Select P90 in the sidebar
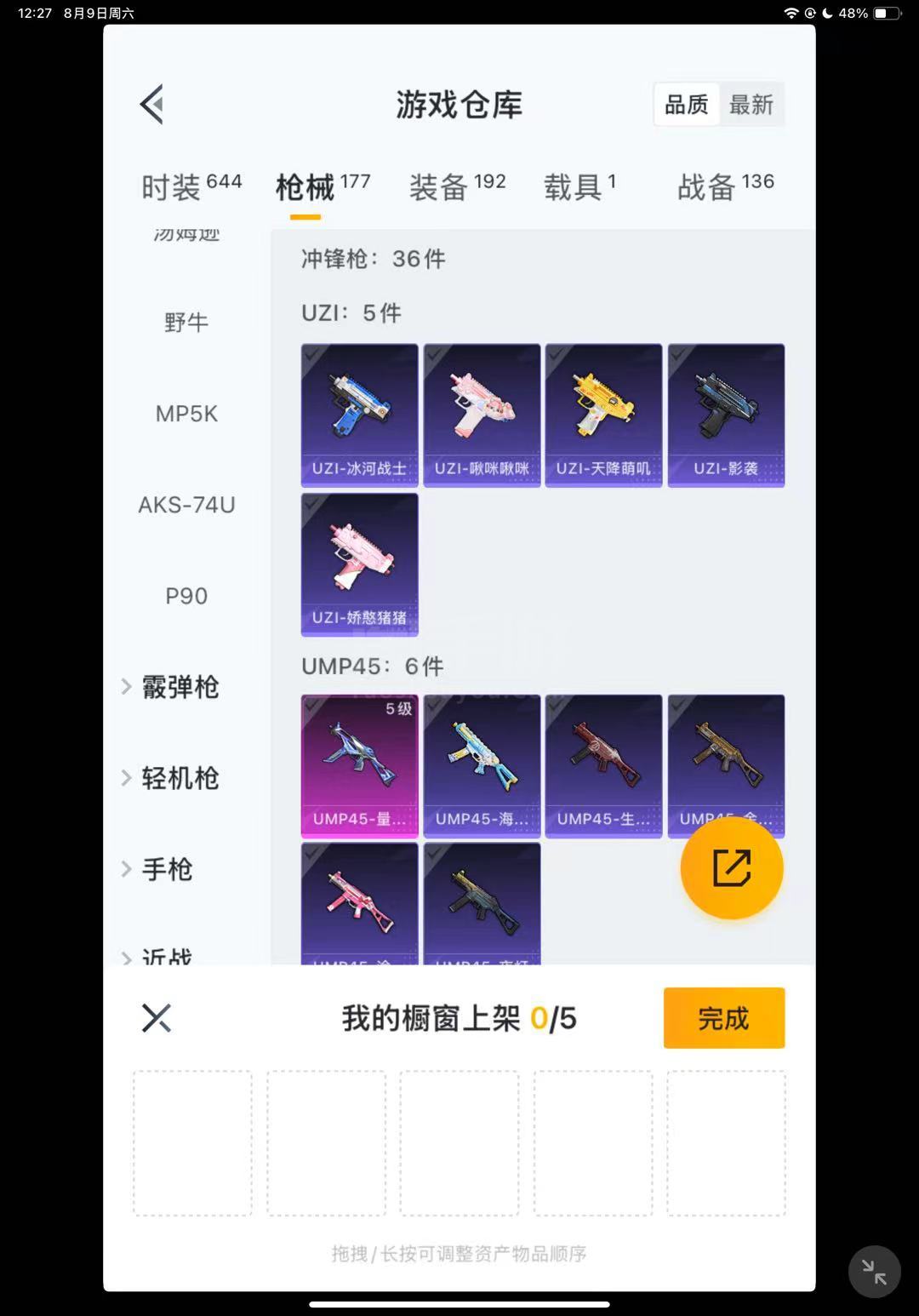The image size is (919, 1316). (186, 596)
